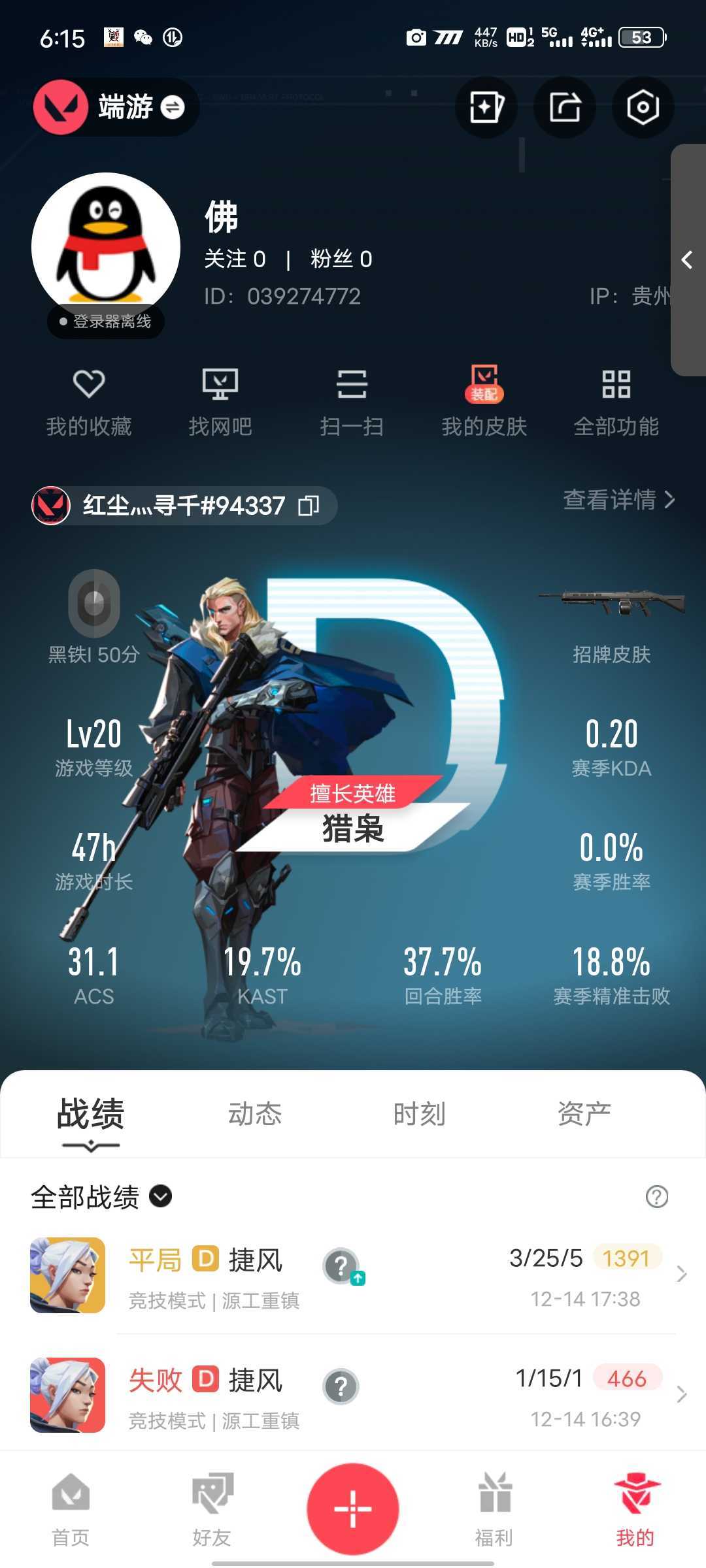Open the share icon in top bar

[x=564, y=107]
